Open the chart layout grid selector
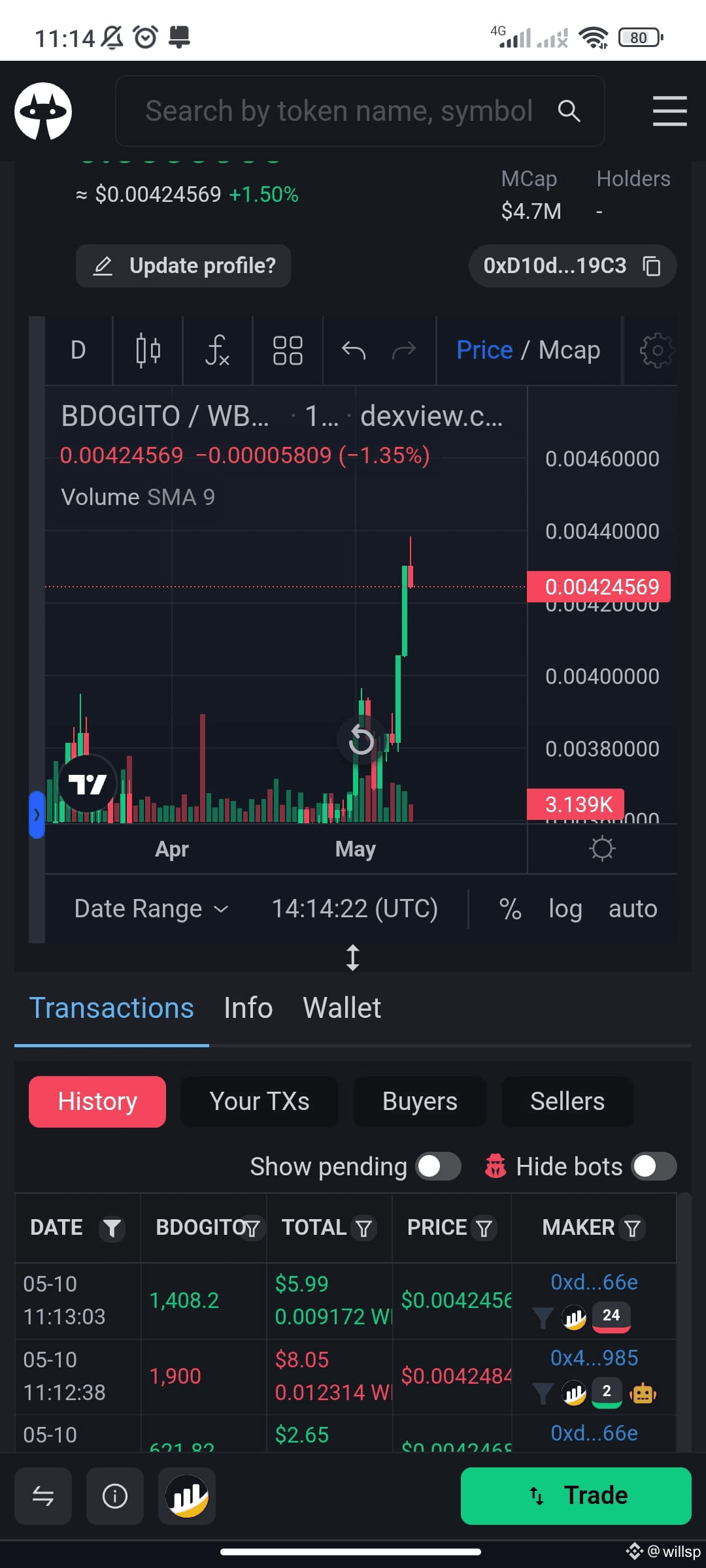Screen dimensions: 706x1568 pyautogui.click(x=288, y=350)
